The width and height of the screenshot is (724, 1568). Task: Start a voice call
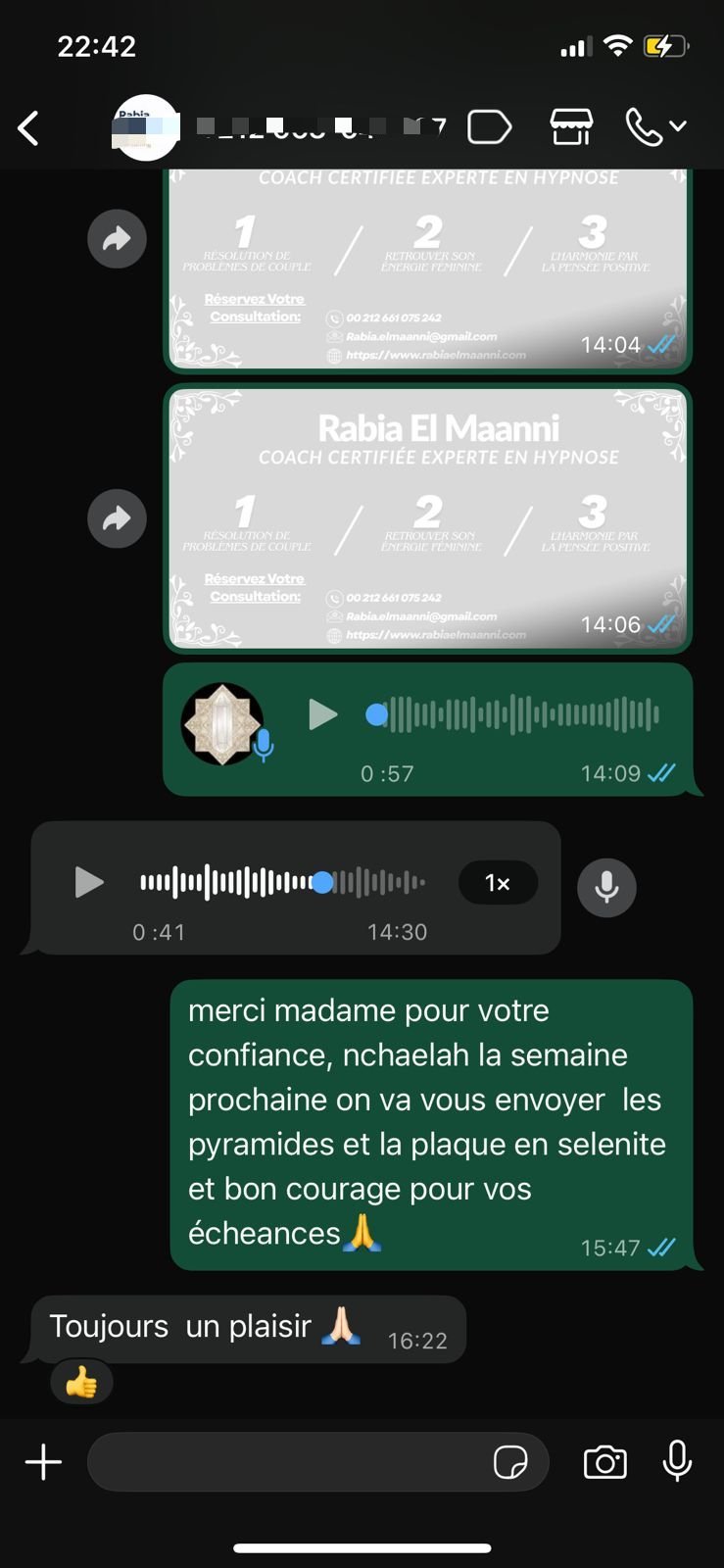coord(644,127)
